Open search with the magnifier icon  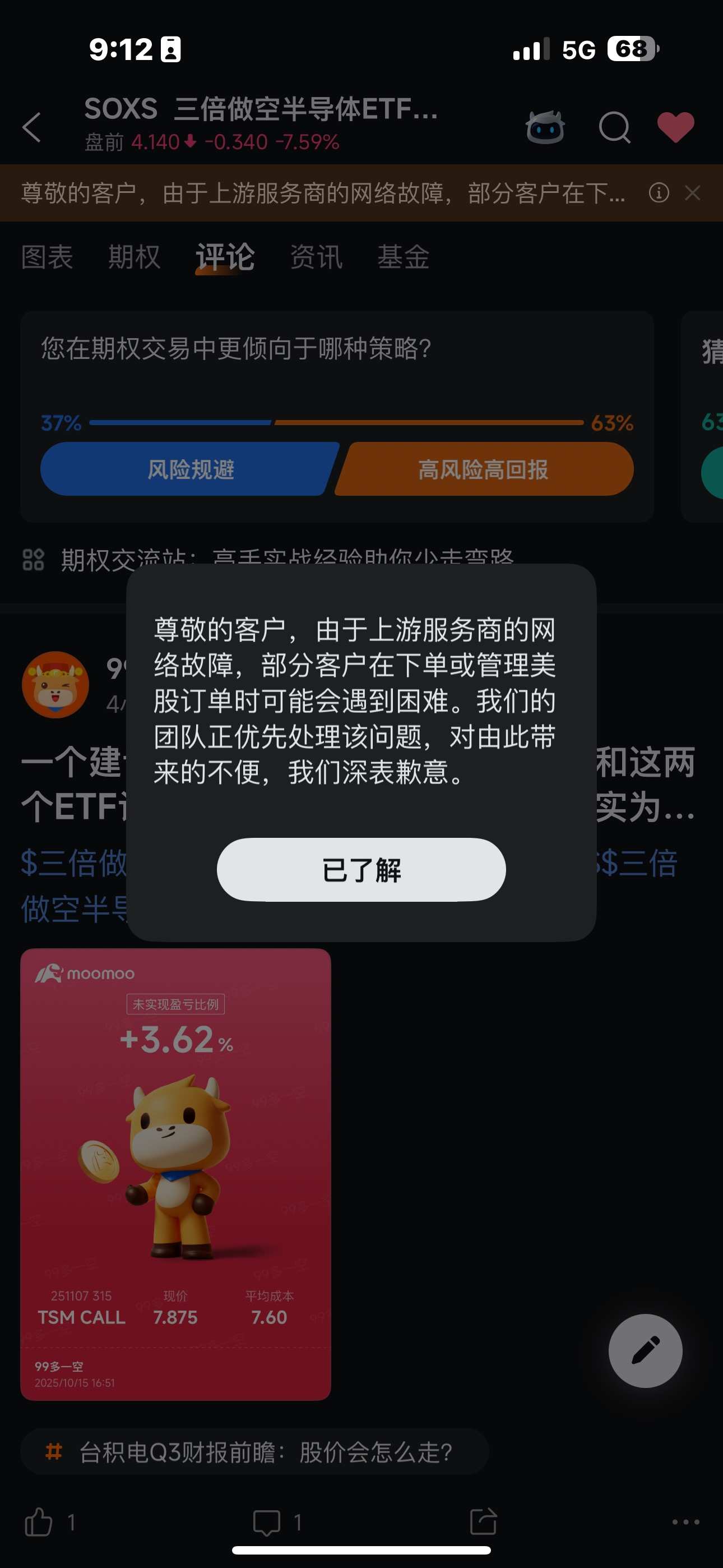tap(614, 127)
